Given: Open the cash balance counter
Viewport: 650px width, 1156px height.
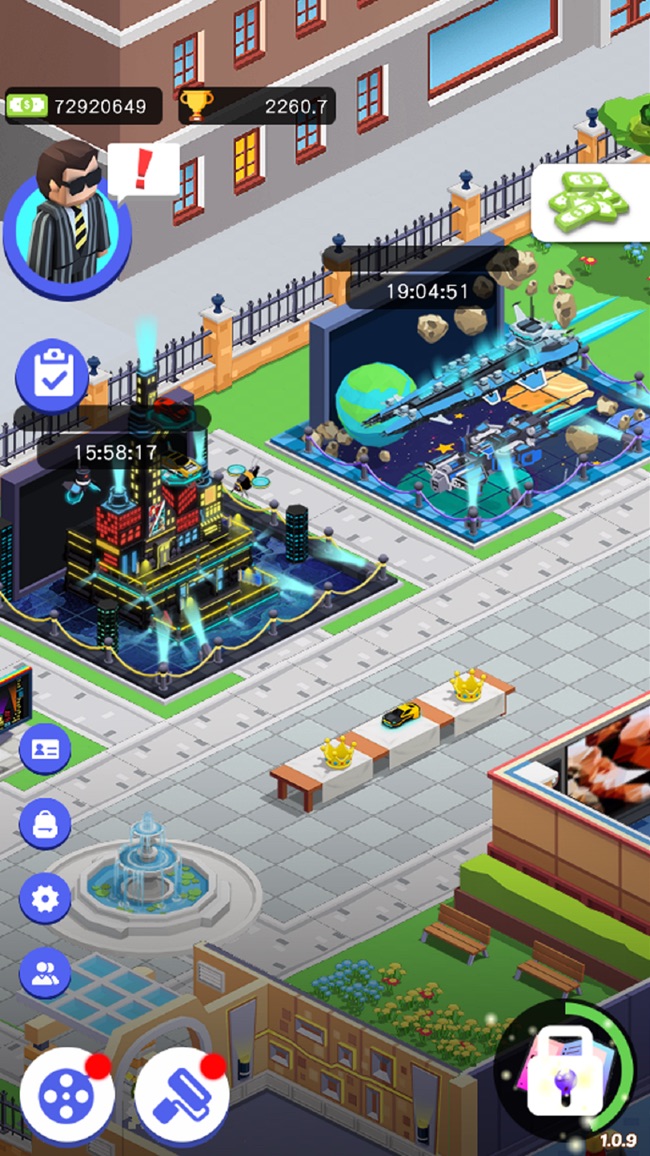Looking at the screenshot, I should click(x=84, y=106).
